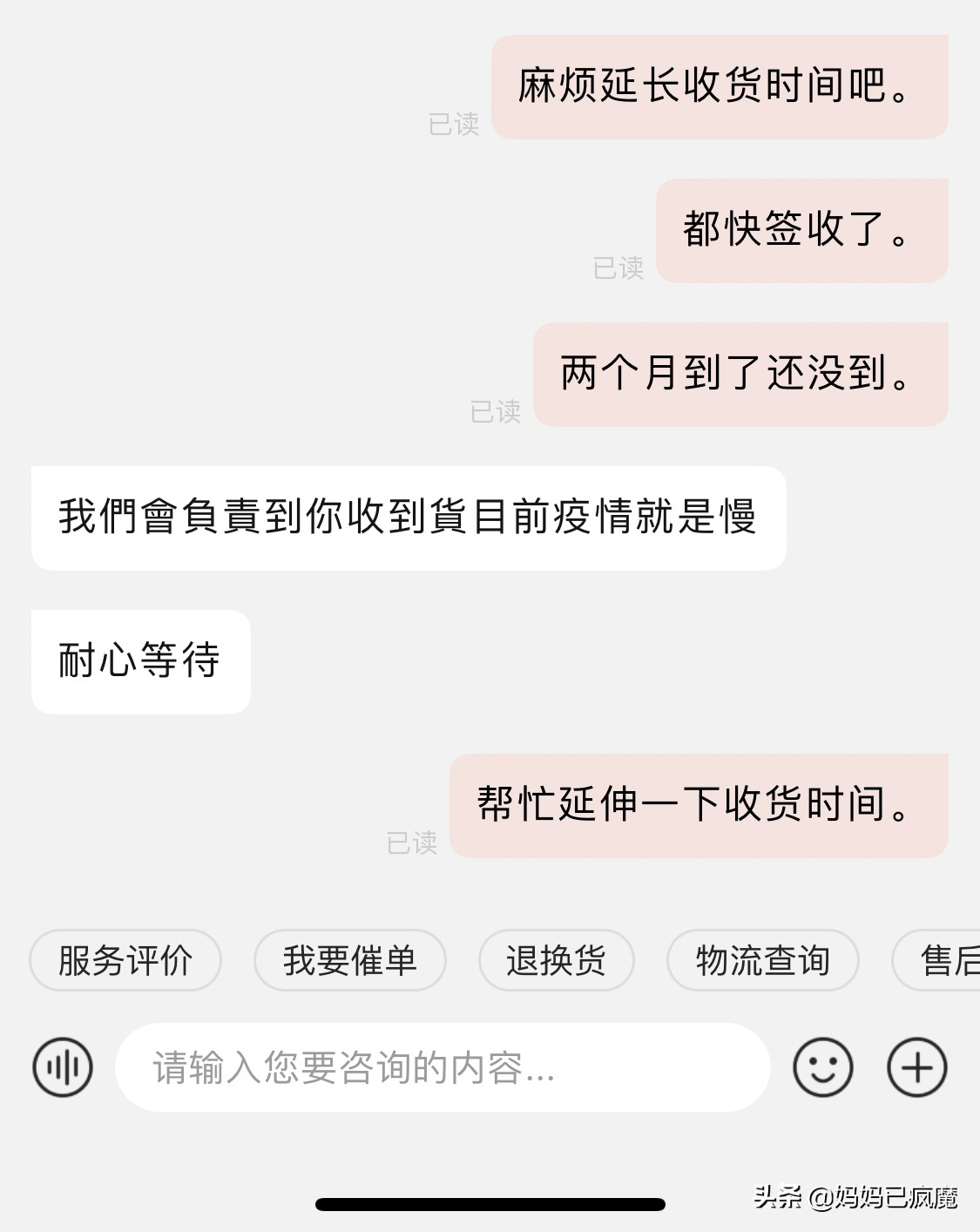Tap the home indicator bar at bottom
The image size is (980, 1232).
pyautogui.click(x=488, y=1202)
